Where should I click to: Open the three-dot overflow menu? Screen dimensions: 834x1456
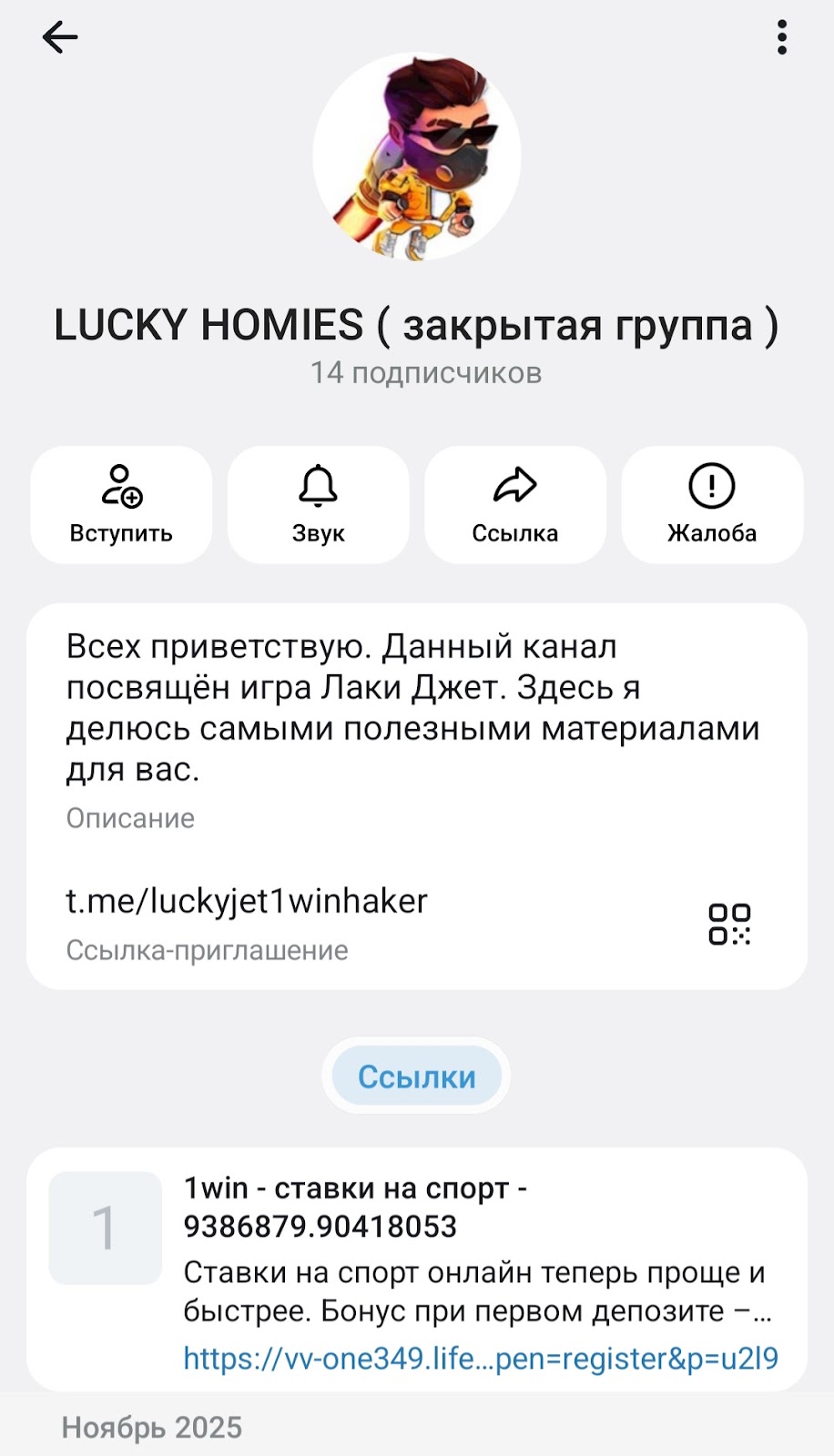pyautogui.click(x=781, y=37)
